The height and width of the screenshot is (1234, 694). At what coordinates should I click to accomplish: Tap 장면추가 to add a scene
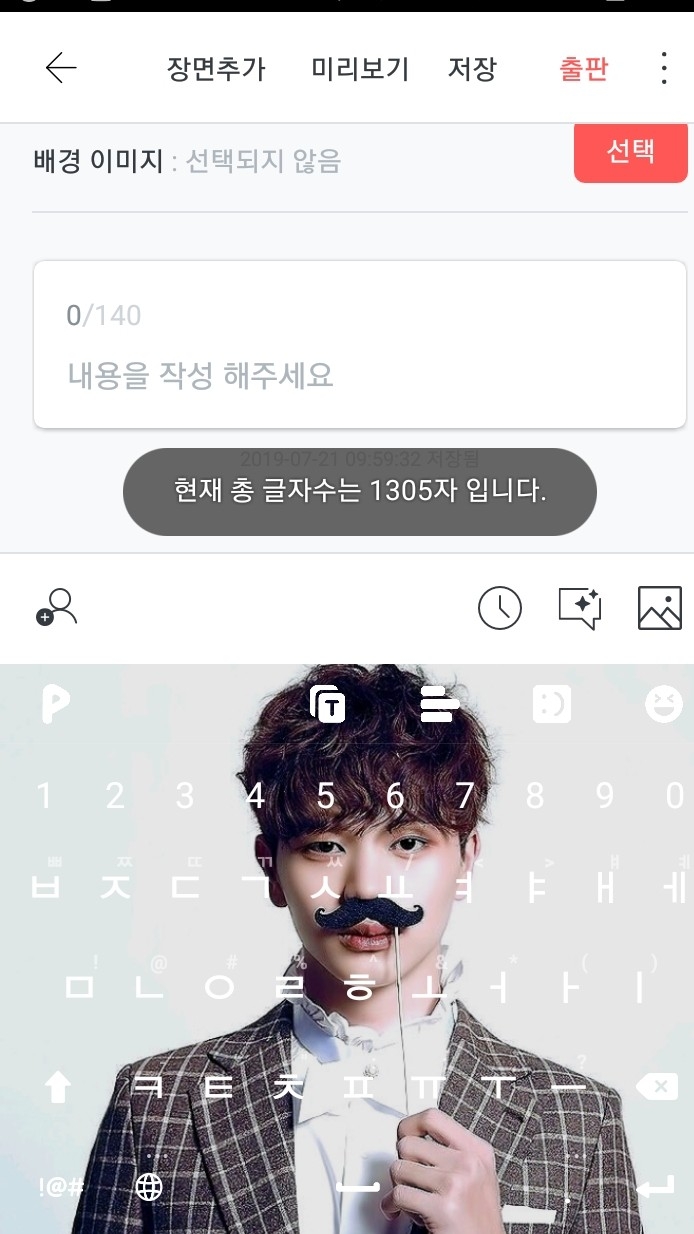pyautogui.click(x=216, y=69)
